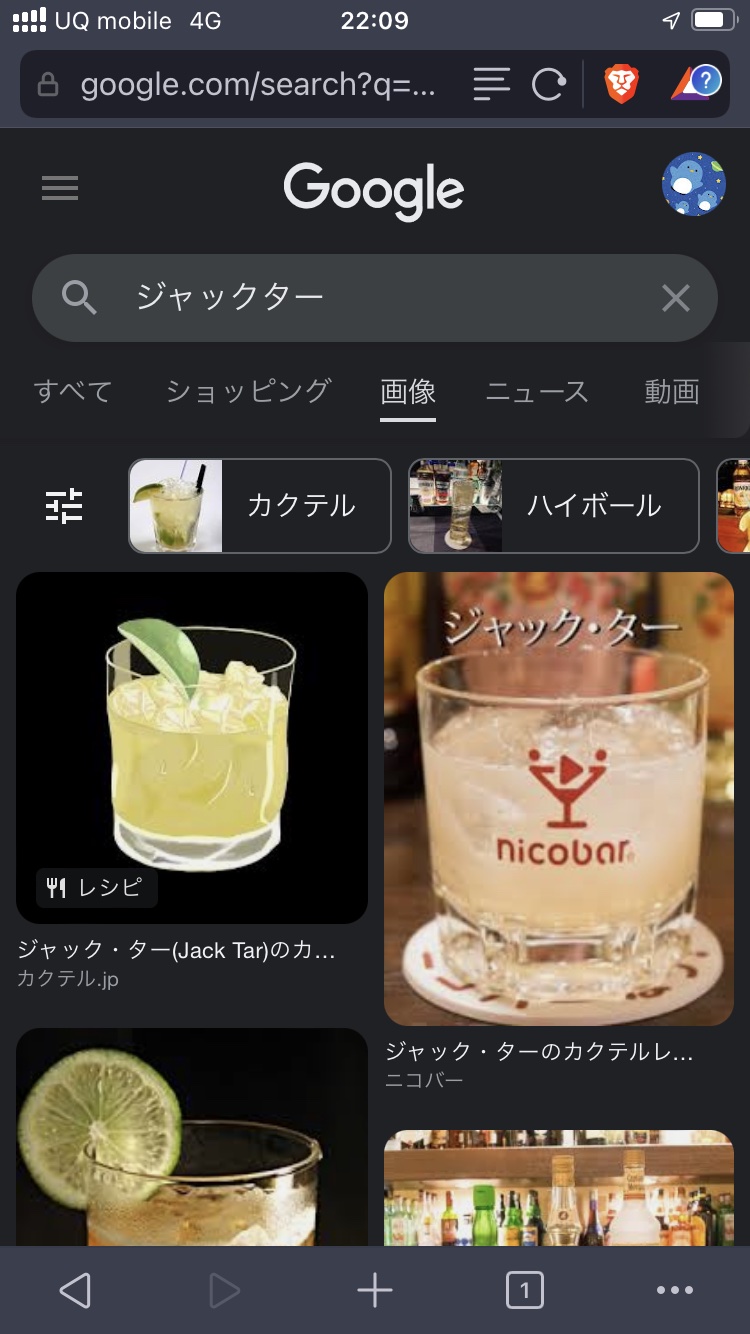Viewport: 750px width, 1334px height.
Task: Open the カクテル.jp Jack Tar recipe image
Action: point(192,747)
